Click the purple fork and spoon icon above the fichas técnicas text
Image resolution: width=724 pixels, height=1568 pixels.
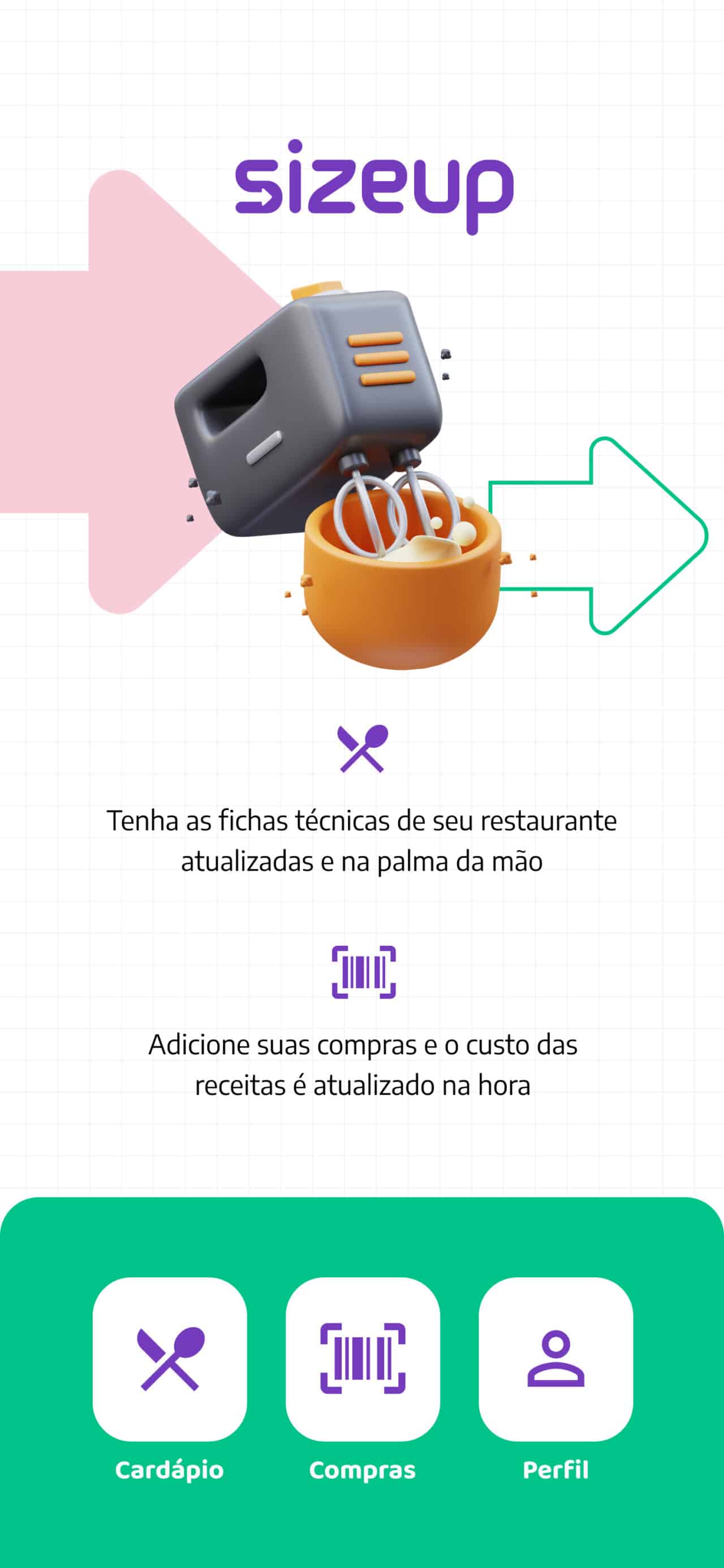361,749
